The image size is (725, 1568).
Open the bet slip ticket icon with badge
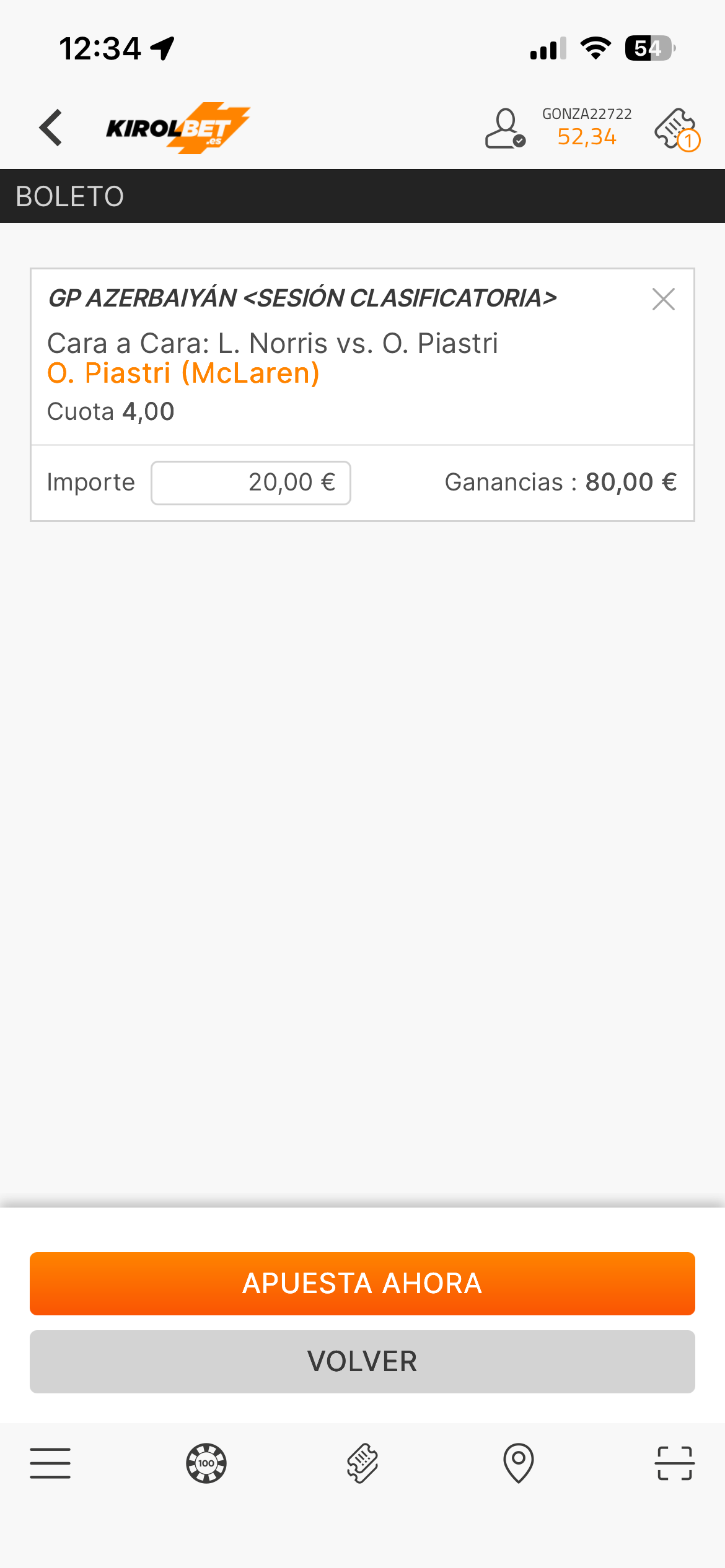(677, 129)
